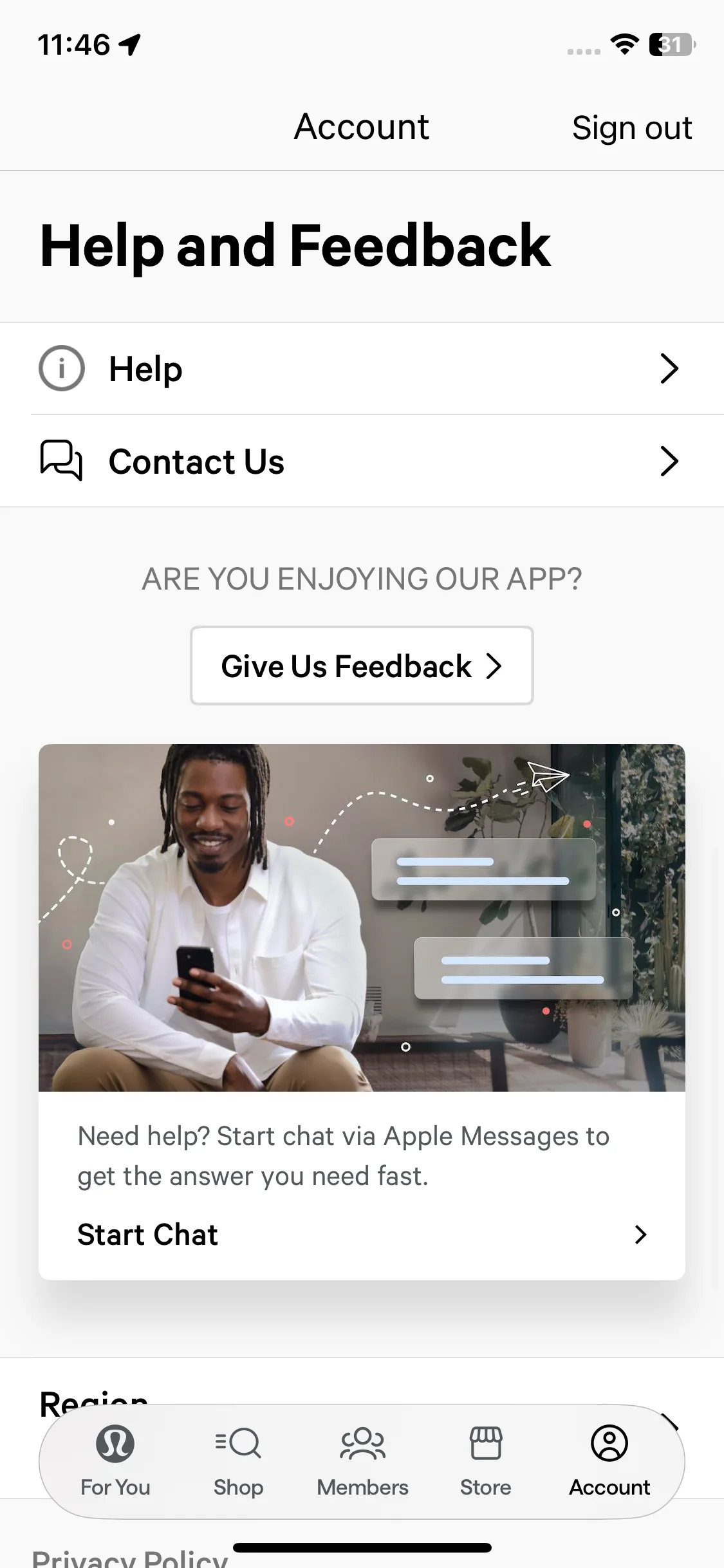This screenshot has width=724, height=1568.
Task: Open the Members tab
Action: [362, 1461]
